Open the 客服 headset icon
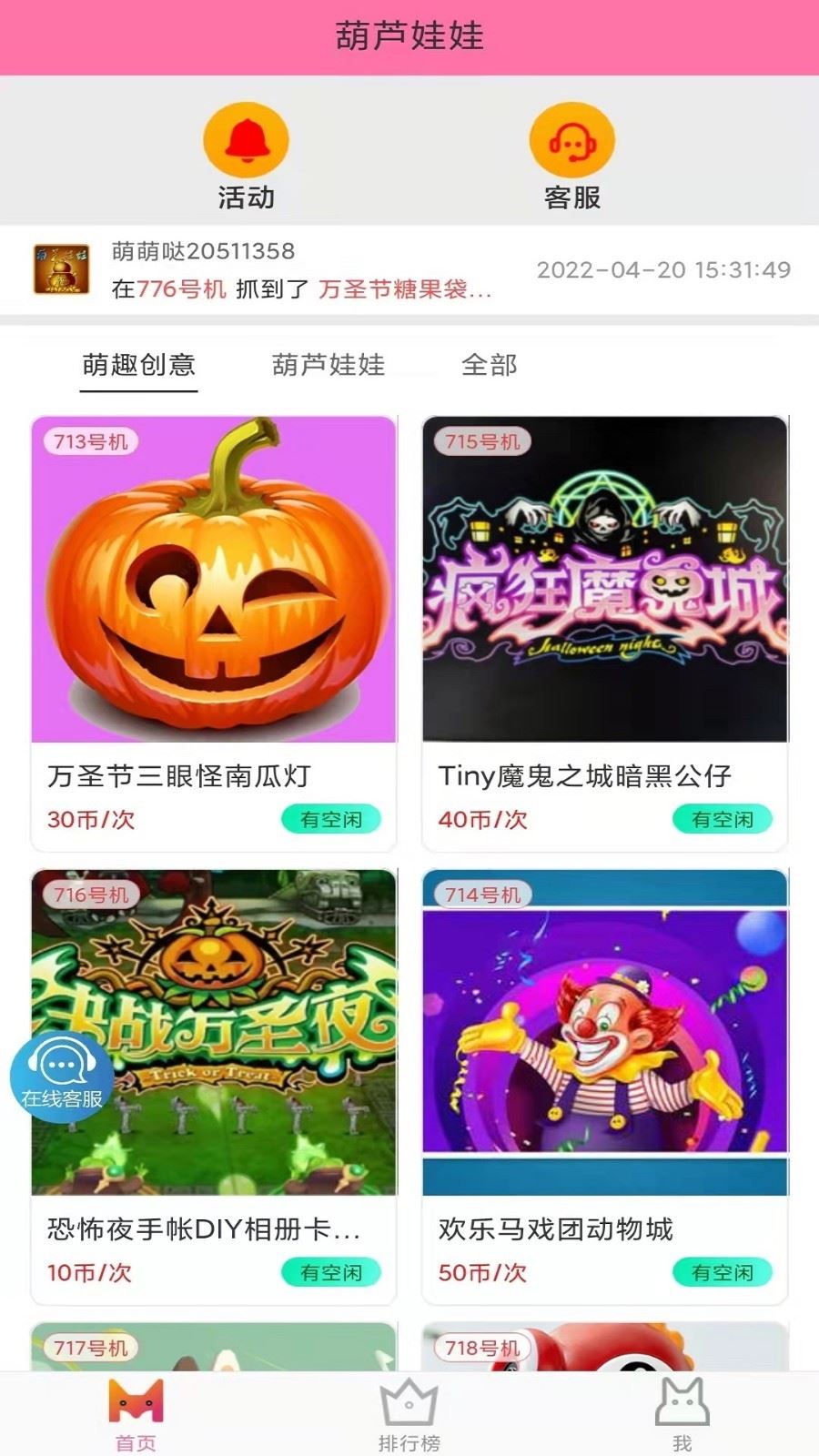The width and height of the screenshot is (819, 1456). pos(571,141)
